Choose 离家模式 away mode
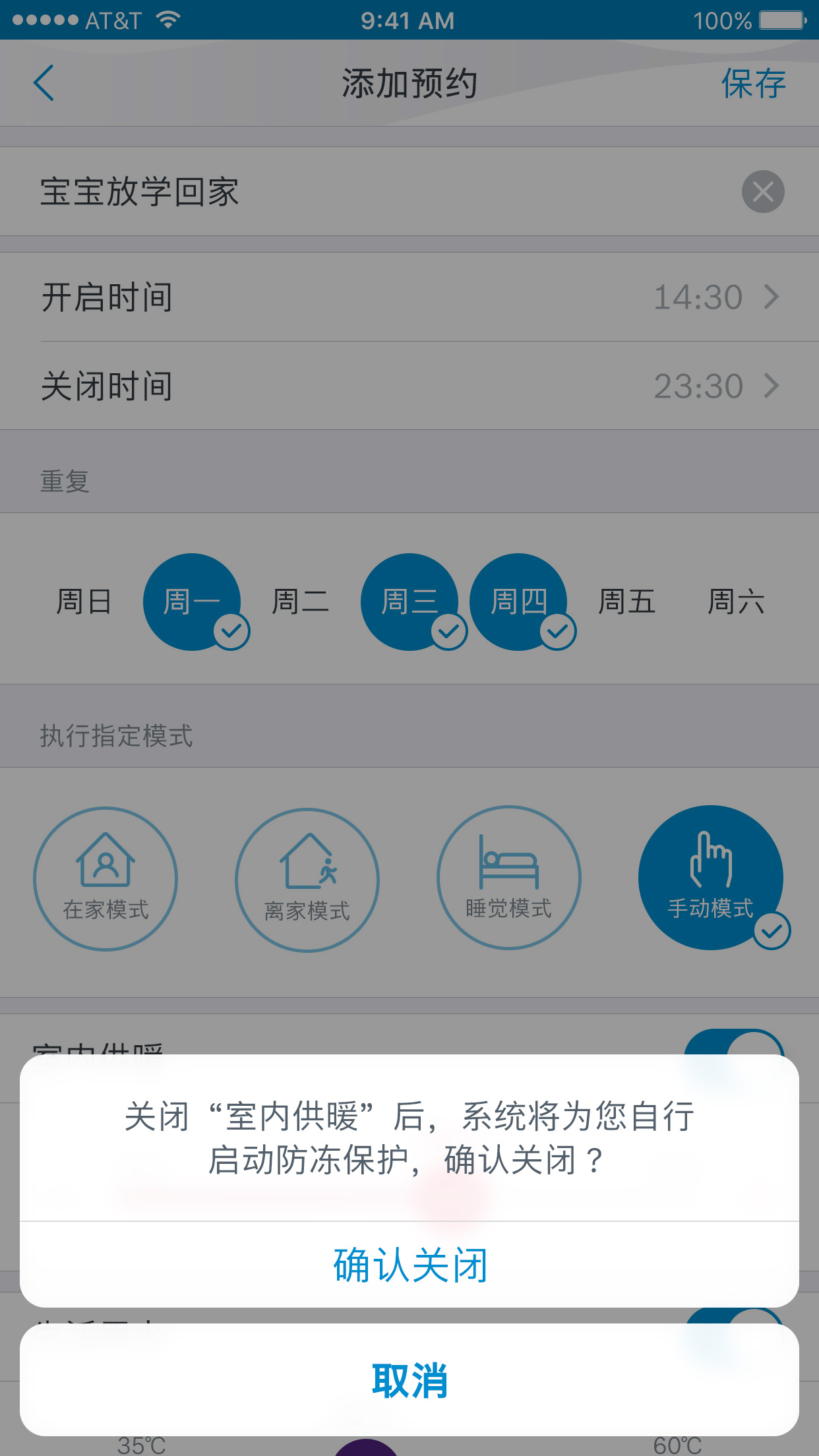 307,880
